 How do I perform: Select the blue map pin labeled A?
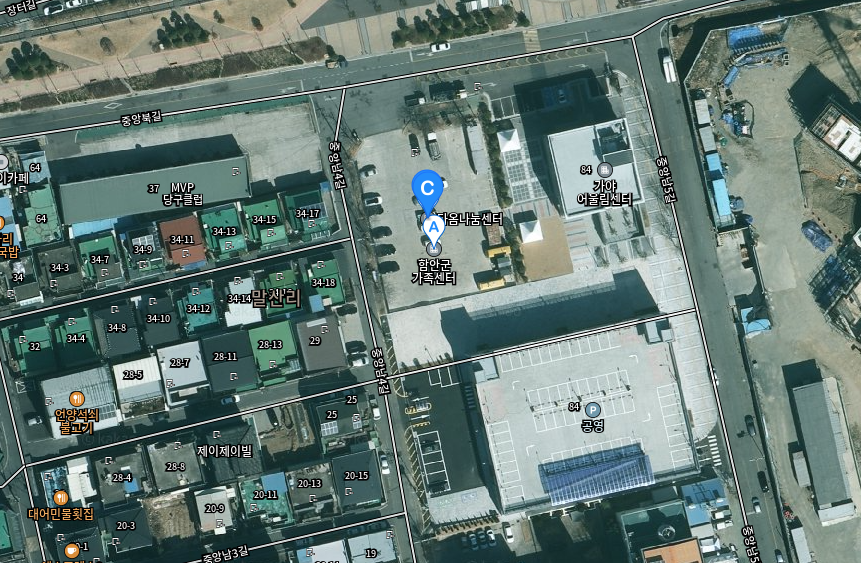[433, 227]
